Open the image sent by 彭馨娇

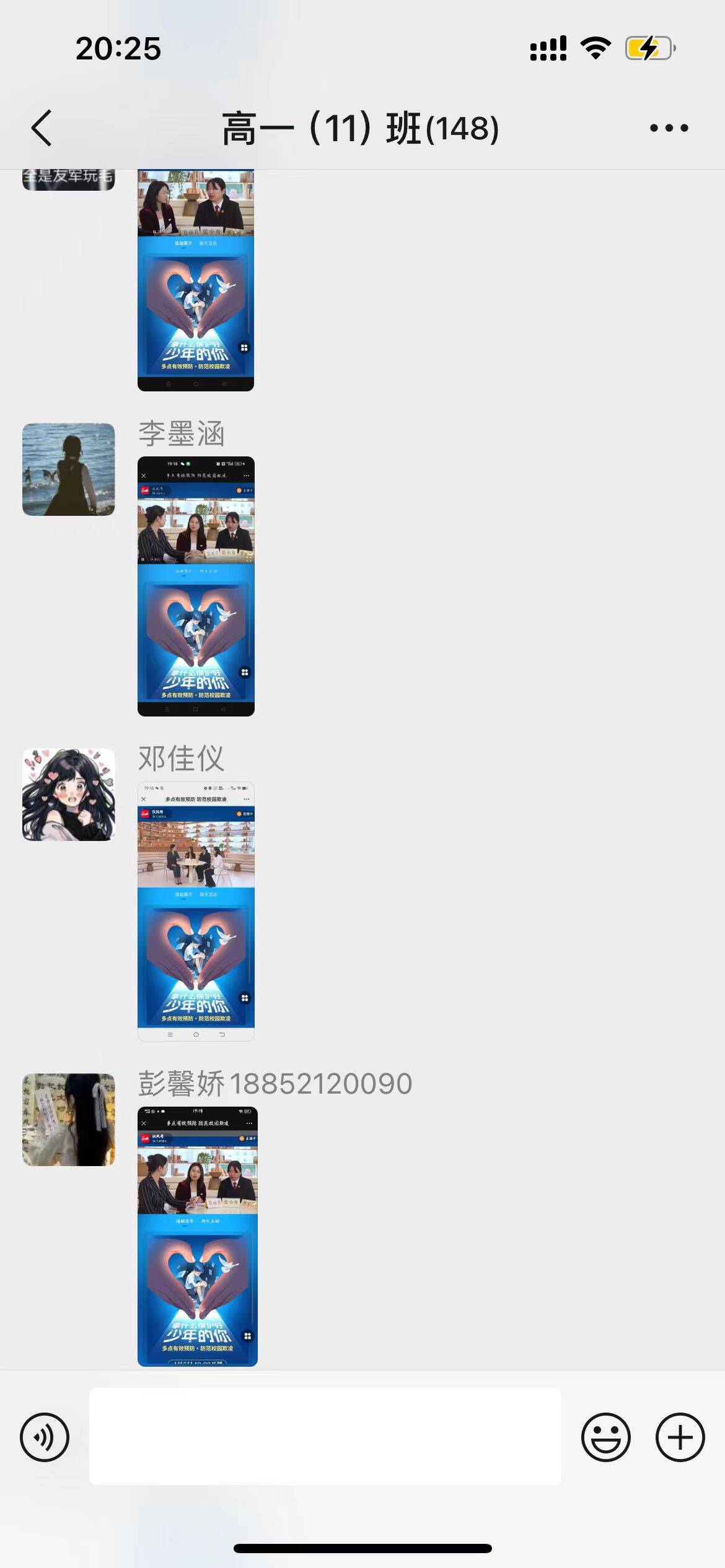[x=197, y=1236]
